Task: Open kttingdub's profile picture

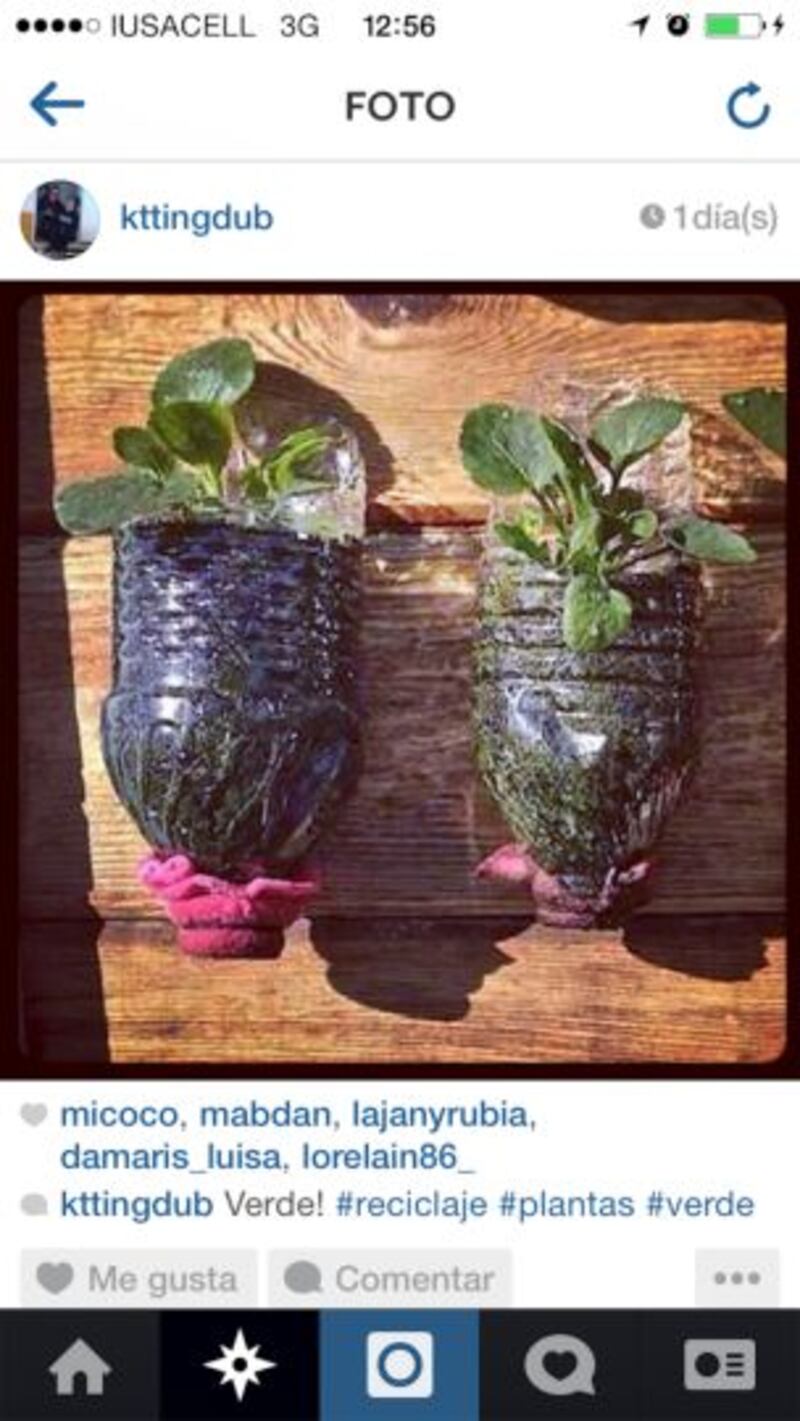Action: tap(60, 219)
